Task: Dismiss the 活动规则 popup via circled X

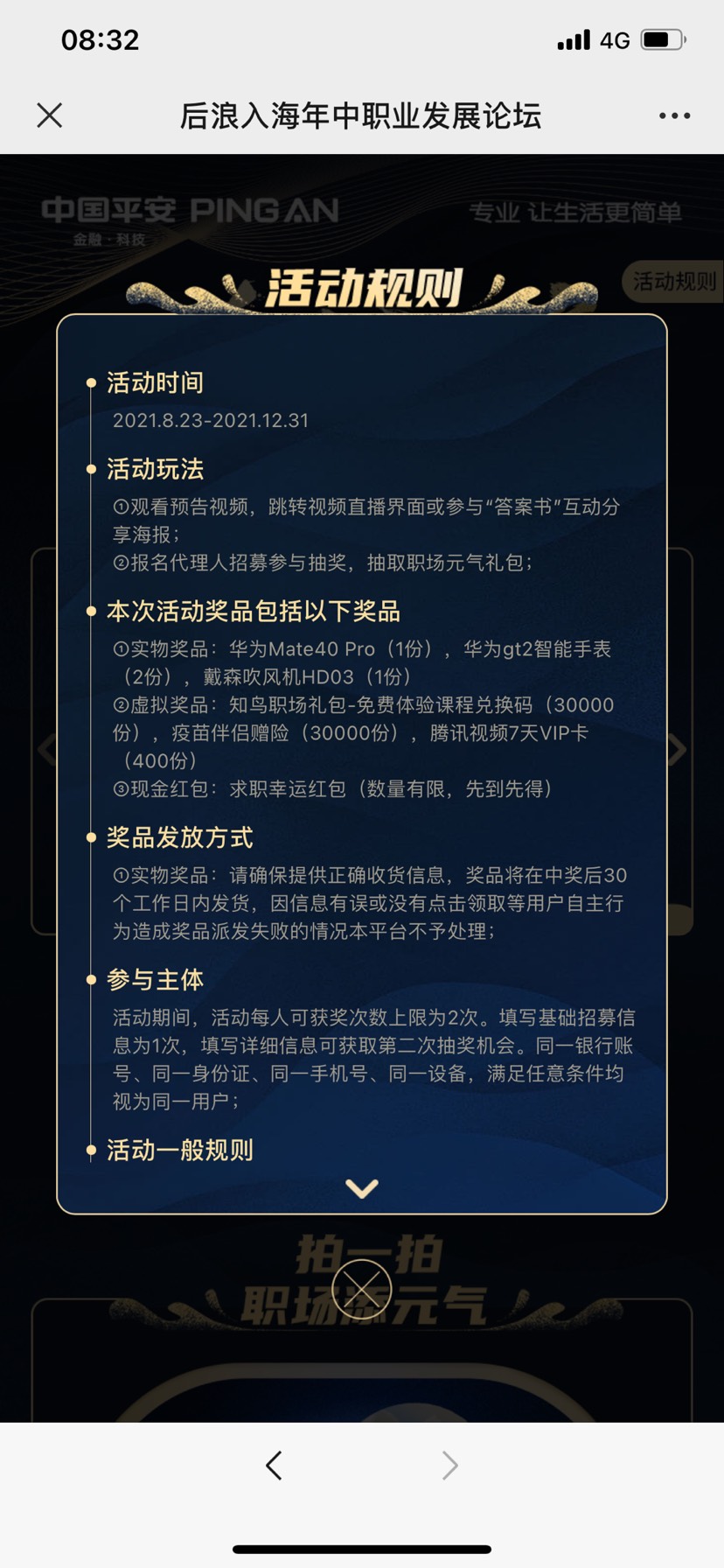Action: (361, 1289)
